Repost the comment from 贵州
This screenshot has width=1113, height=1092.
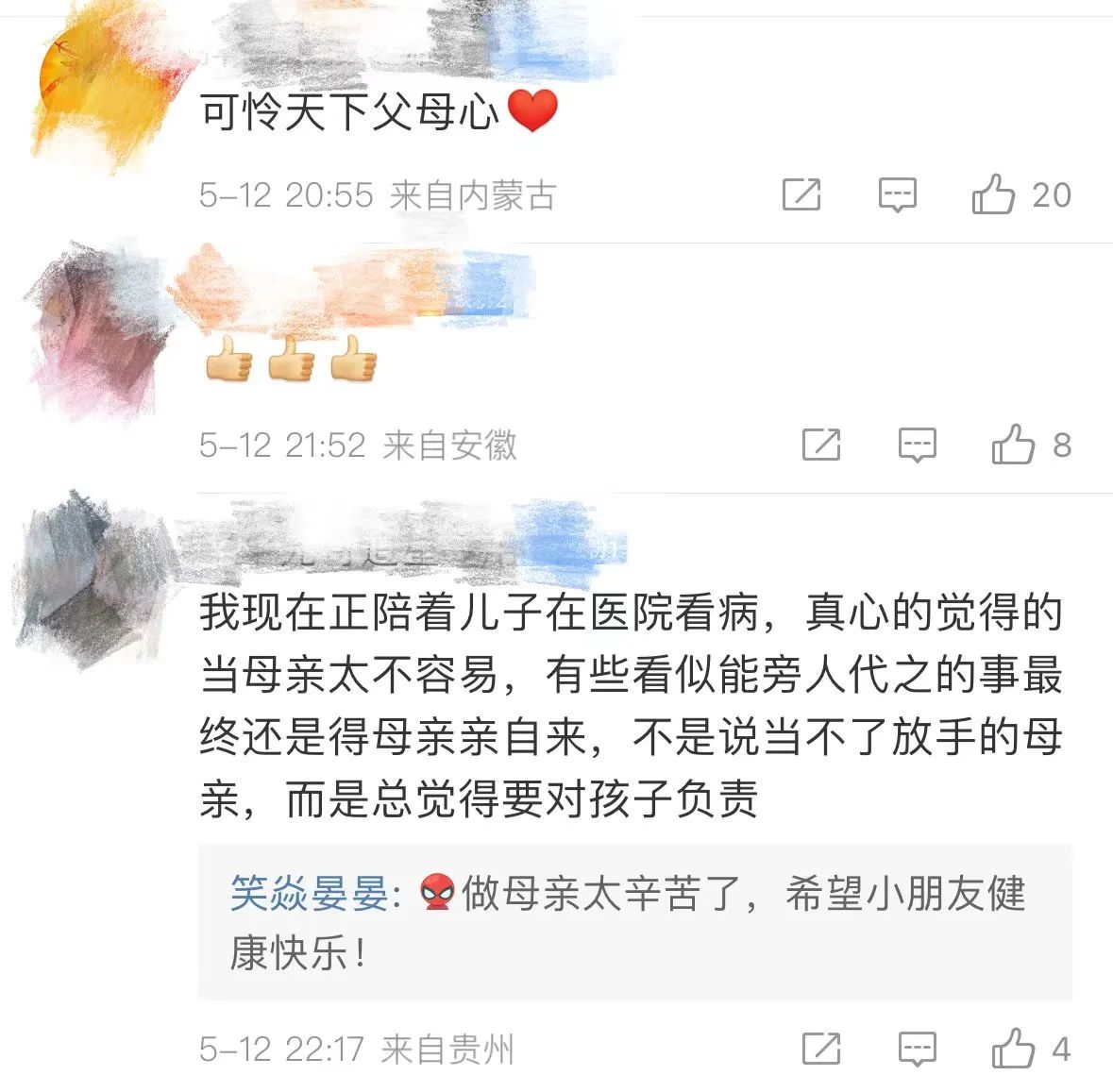click(x=820, y=1049)
